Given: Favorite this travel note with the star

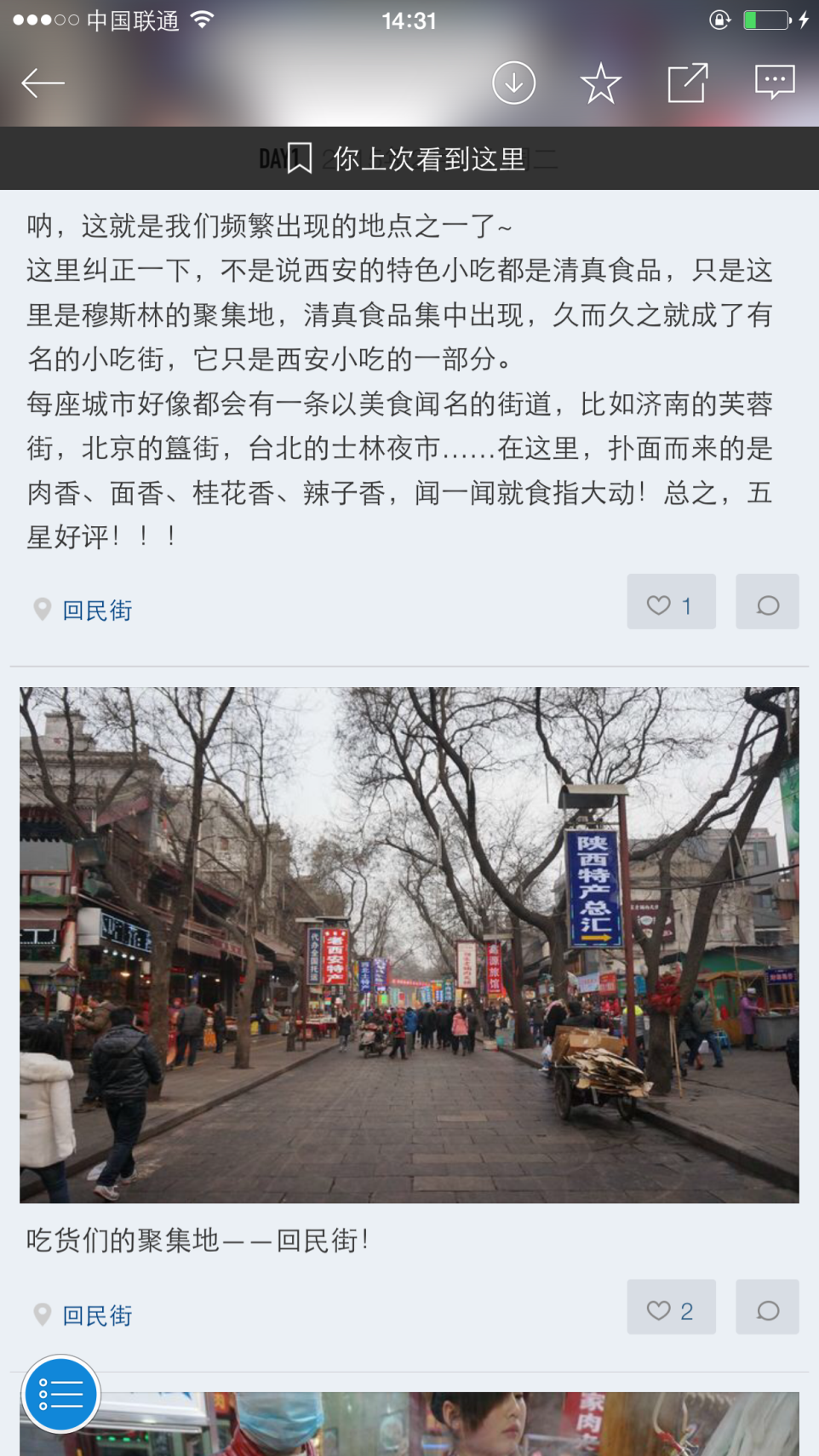Looking at the screenshot, I should pyautogui.click(x=600, y=83).
